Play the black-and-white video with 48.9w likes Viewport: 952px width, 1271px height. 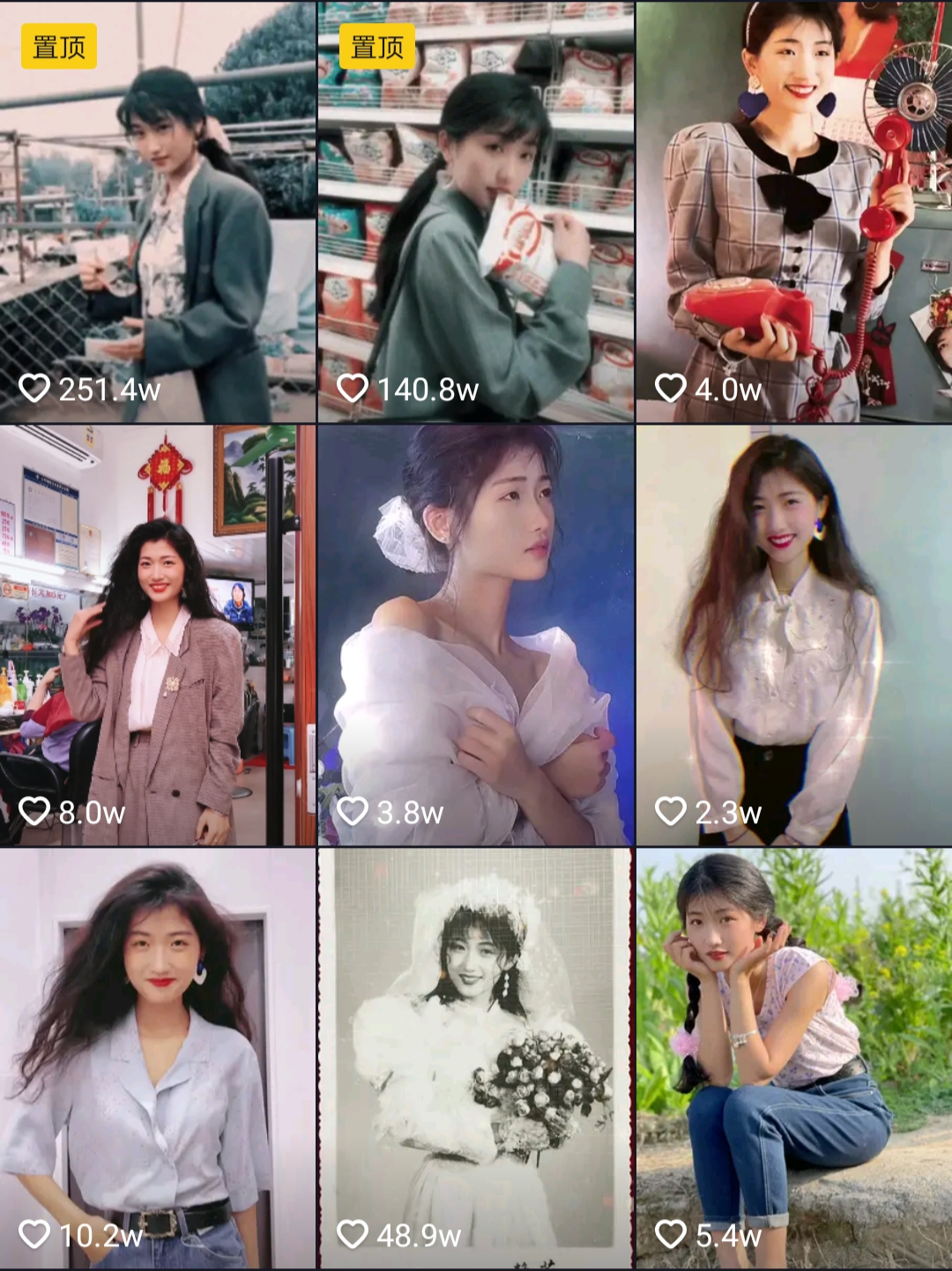[476, 1058]
